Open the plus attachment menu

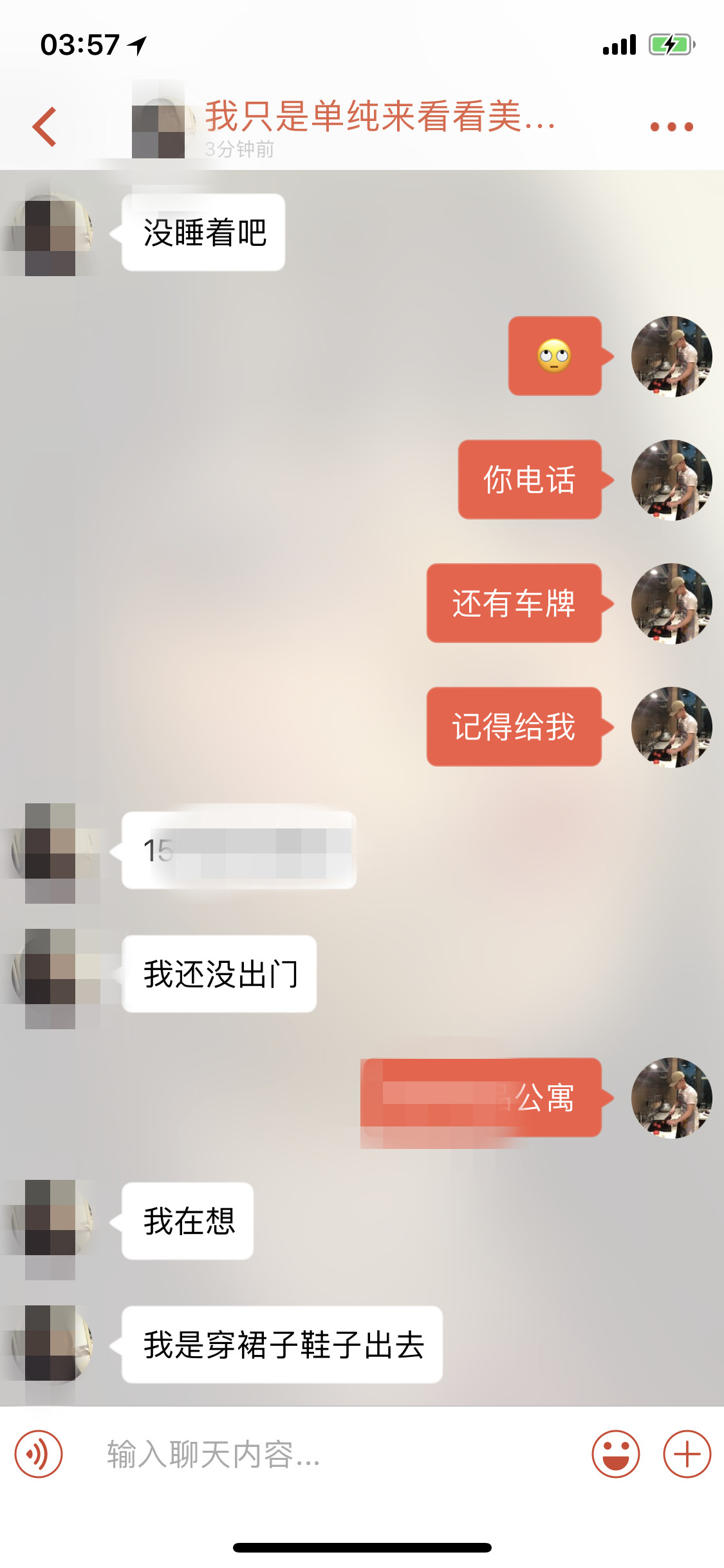687,1454
